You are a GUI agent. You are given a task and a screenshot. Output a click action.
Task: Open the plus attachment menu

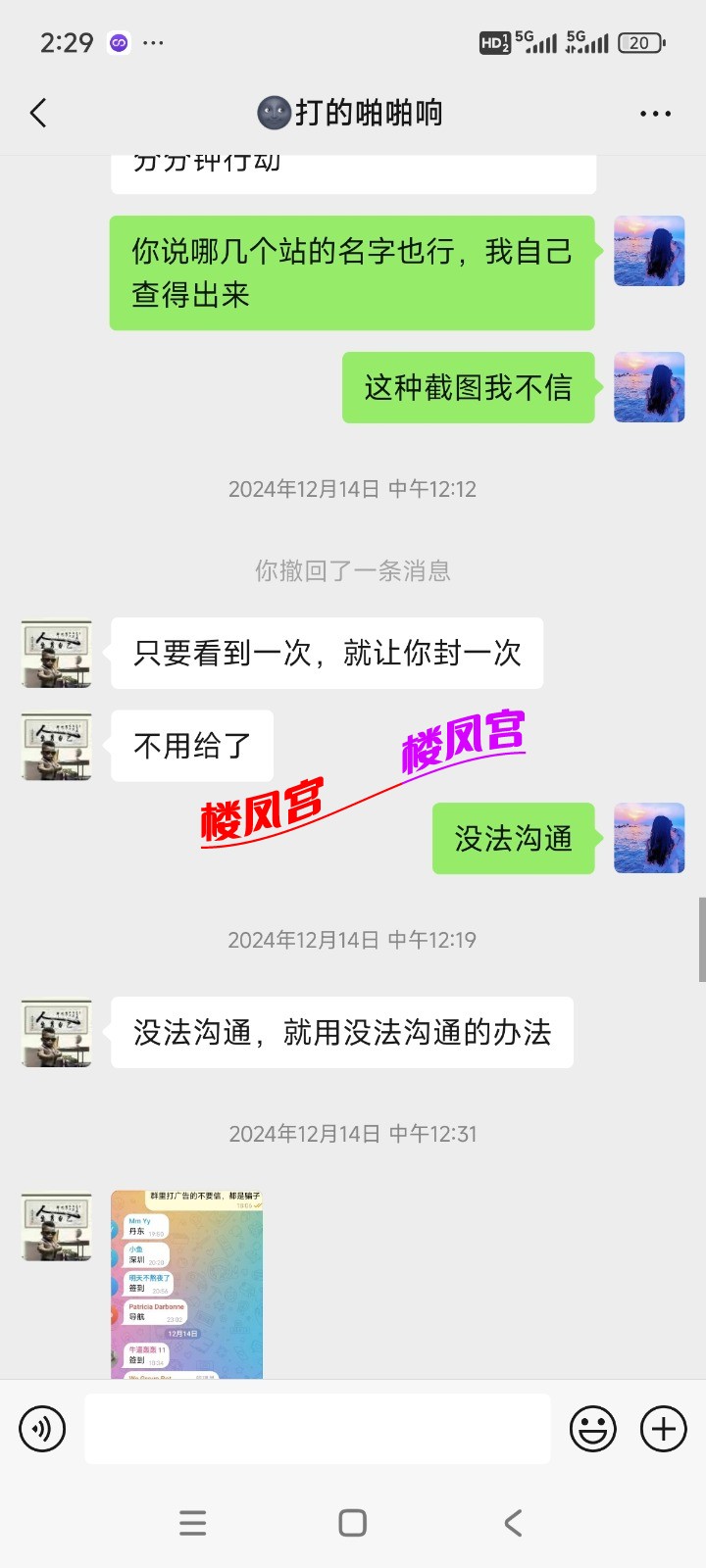pyautogui.click(x=664, y=1429)
